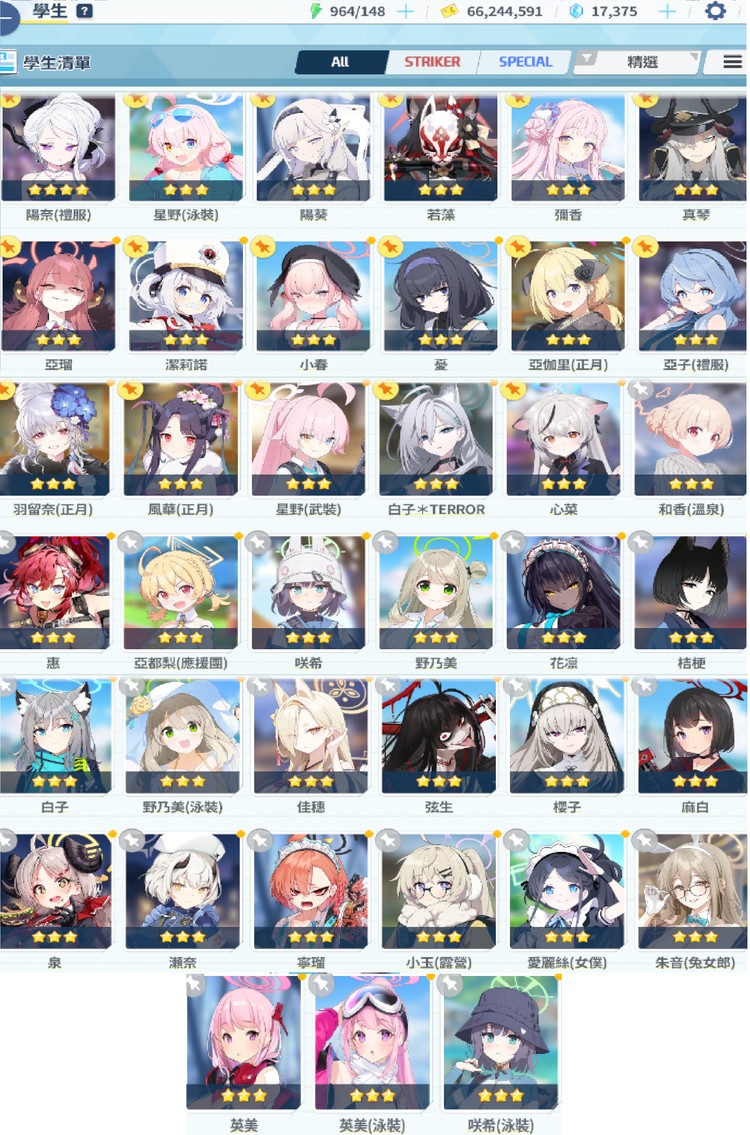Tap the help question mark beside 學生
Image resolution: width=750 pixels, height=1135 pixels.
[x=84, y=11]
